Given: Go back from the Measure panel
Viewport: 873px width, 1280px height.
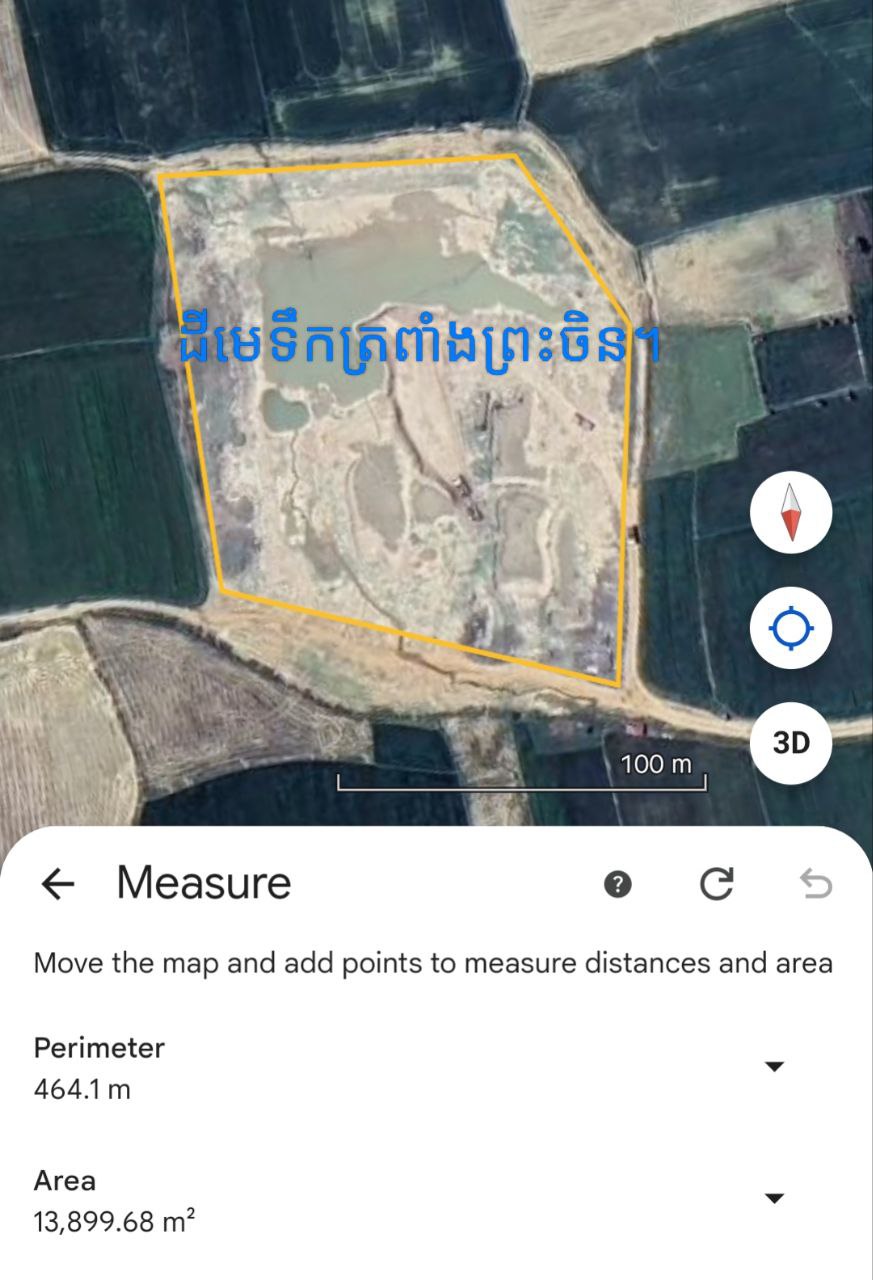Looking at the screenshot, I should (x=58, y=884).
